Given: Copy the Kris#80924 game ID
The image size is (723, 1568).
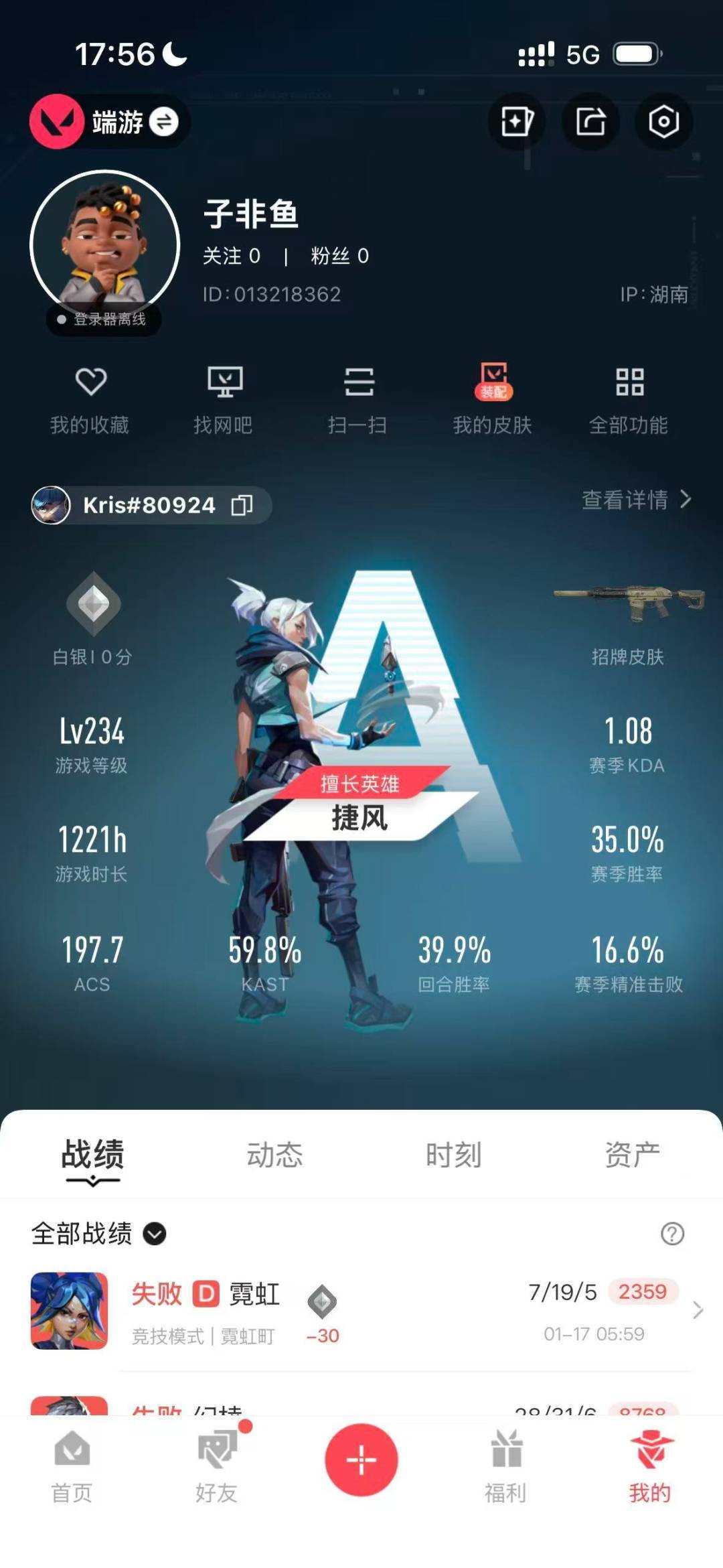Looking at the screenshot, I should click(244, 506).
